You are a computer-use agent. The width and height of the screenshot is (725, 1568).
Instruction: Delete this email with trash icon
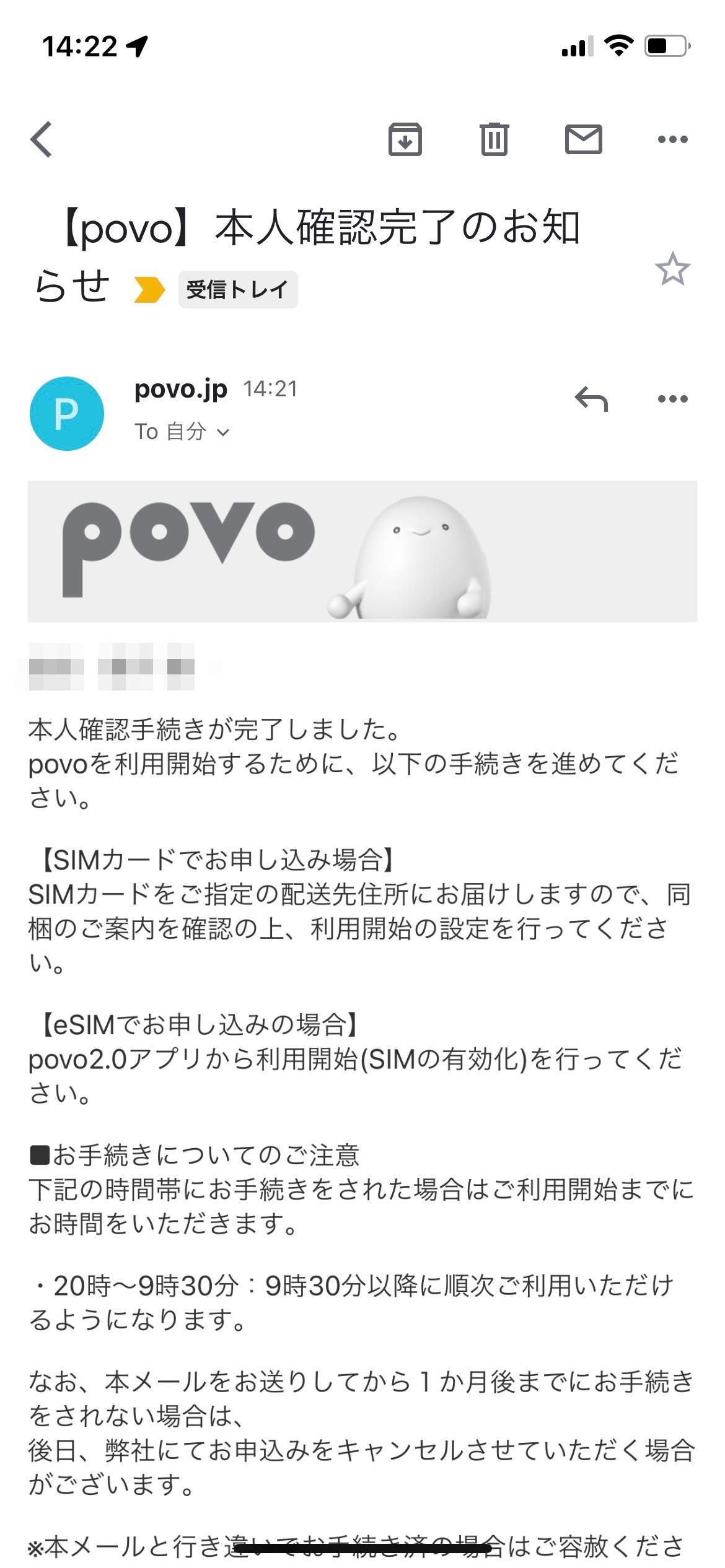494,139
